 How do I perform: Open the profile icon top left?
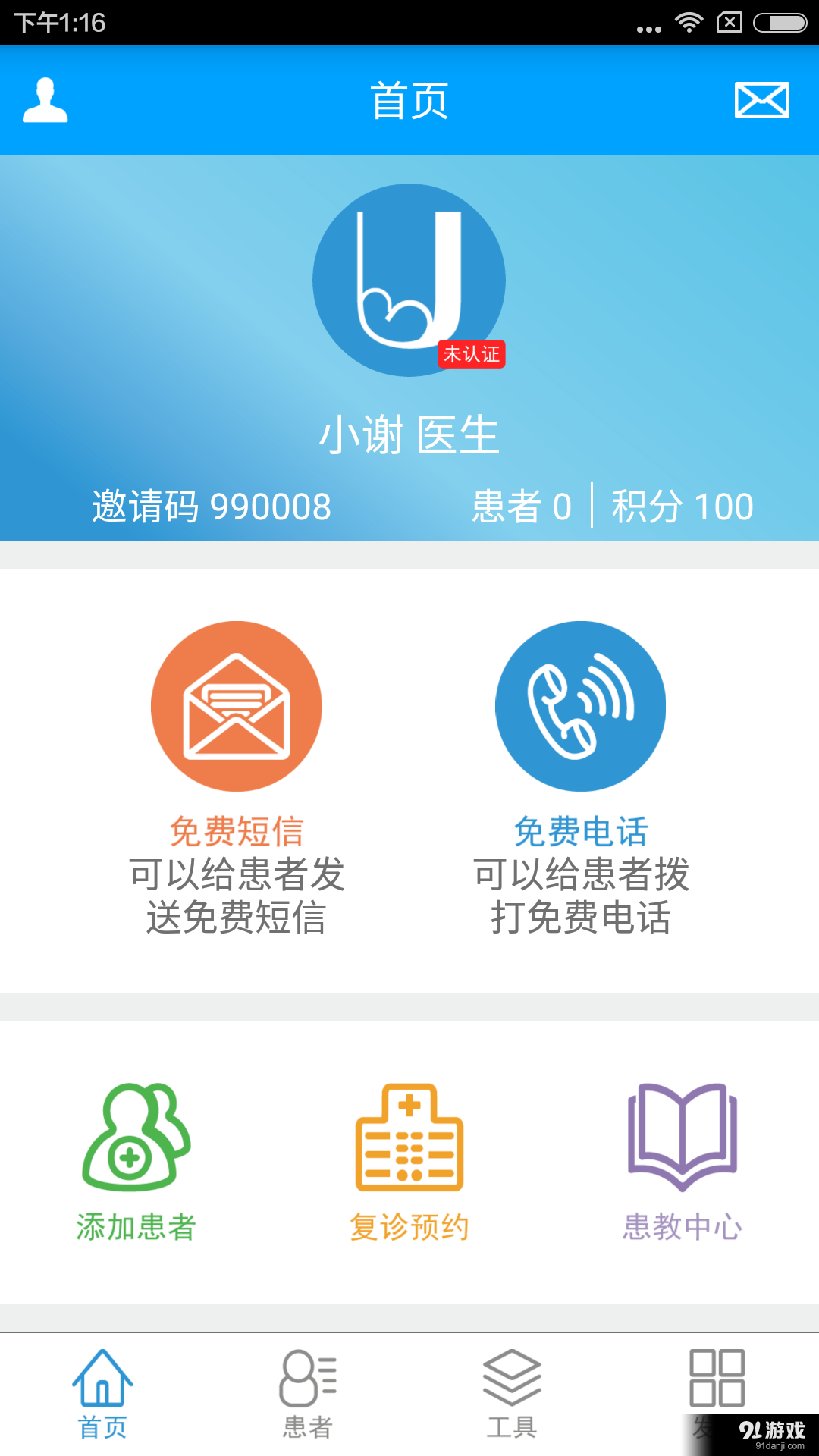(x=45, y=99)
